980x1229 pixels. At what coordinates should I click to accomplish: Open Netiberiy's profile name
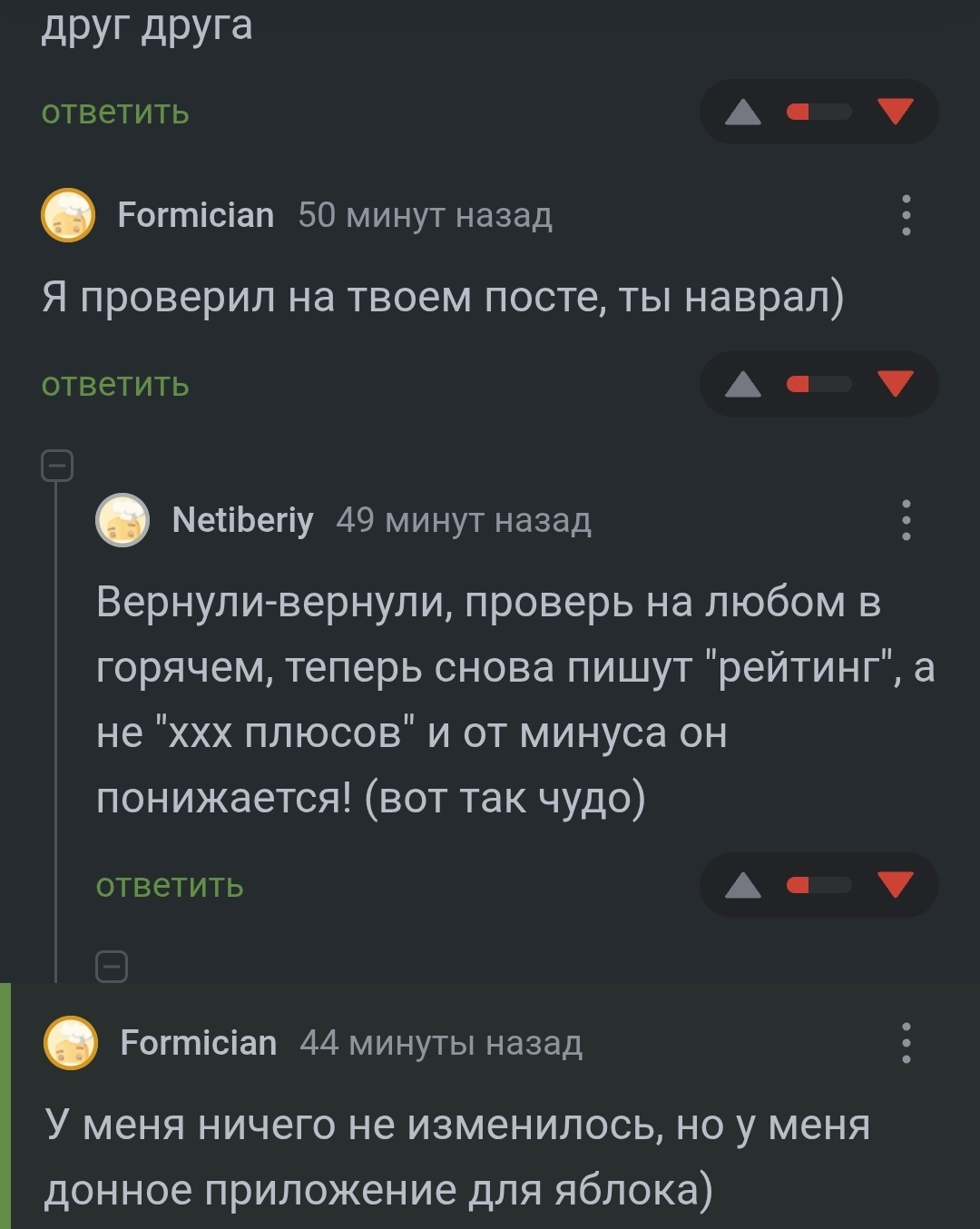click(x=242, y=520)
